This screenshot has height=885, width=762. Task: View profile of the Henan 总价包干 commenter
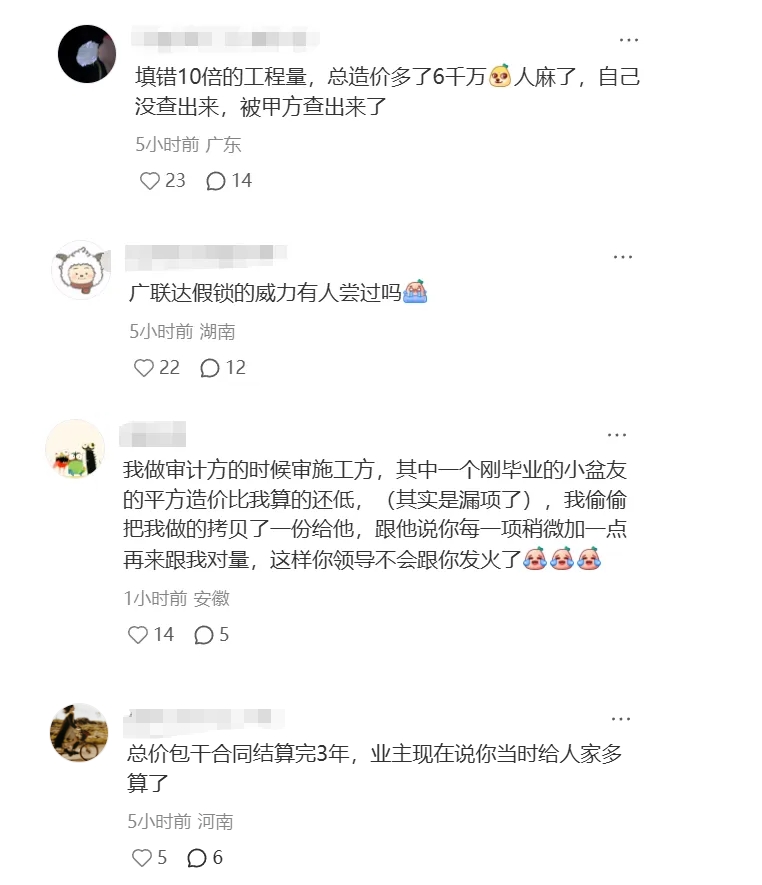tap(79, 733)
